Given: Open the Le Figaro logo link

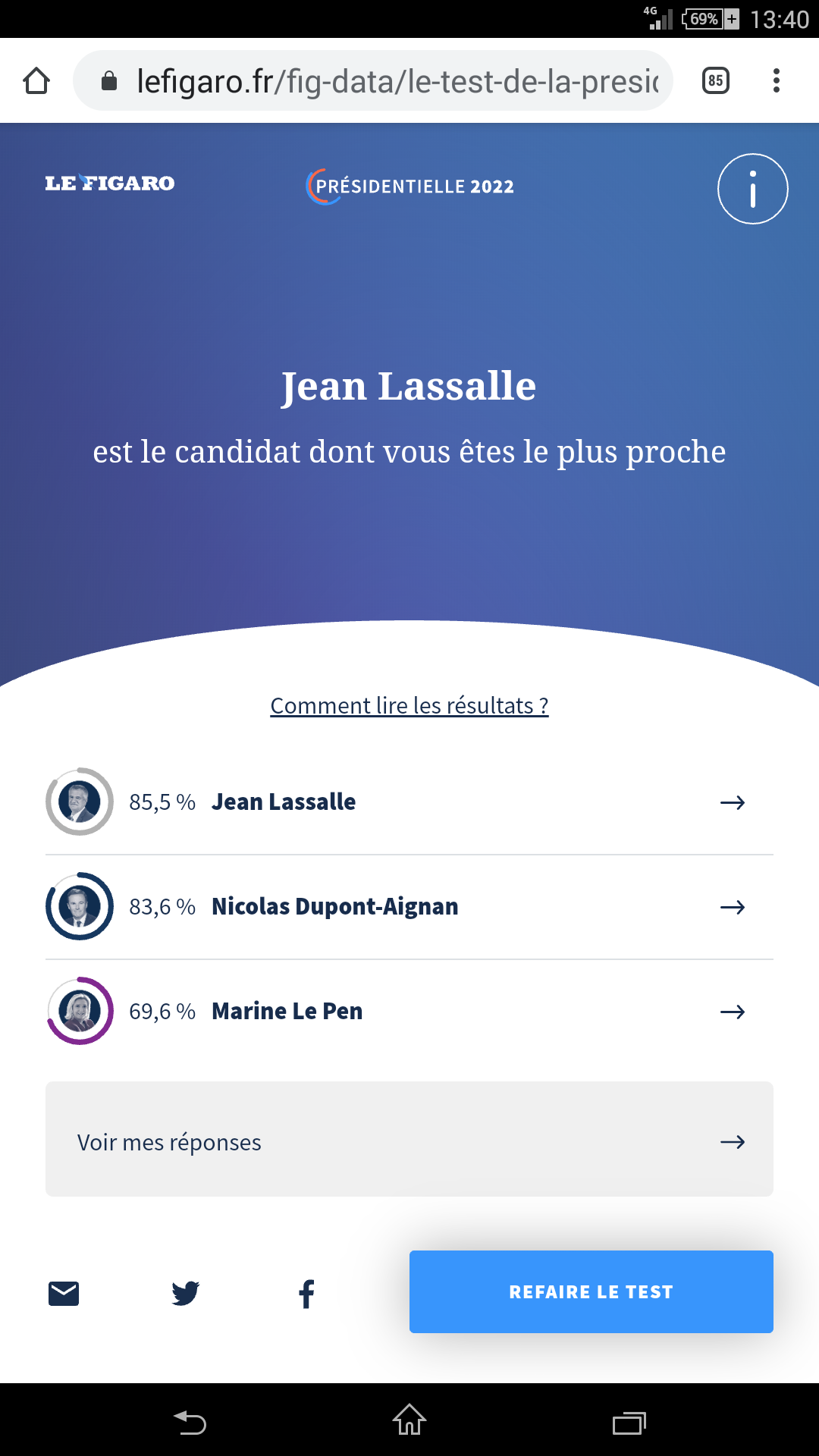Looking at the screenshot, I should pos(110,184).
